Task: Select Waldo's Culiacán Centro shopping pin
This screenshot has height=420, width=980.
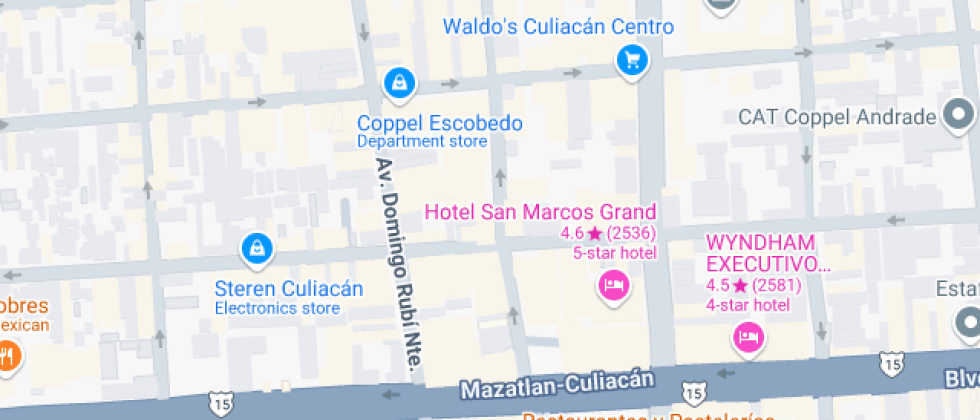Action: pyautogui.click(x=632, y=60)
